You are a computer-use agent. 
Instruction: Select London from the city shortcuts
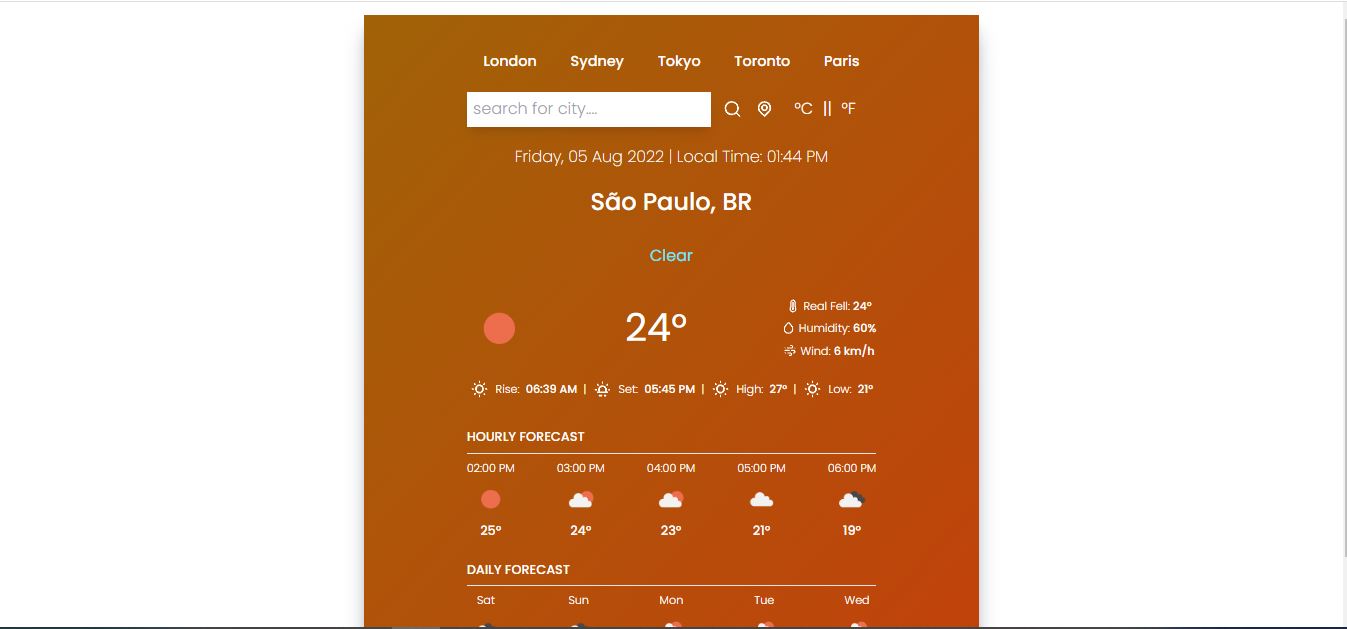click(x=509, y=61)
